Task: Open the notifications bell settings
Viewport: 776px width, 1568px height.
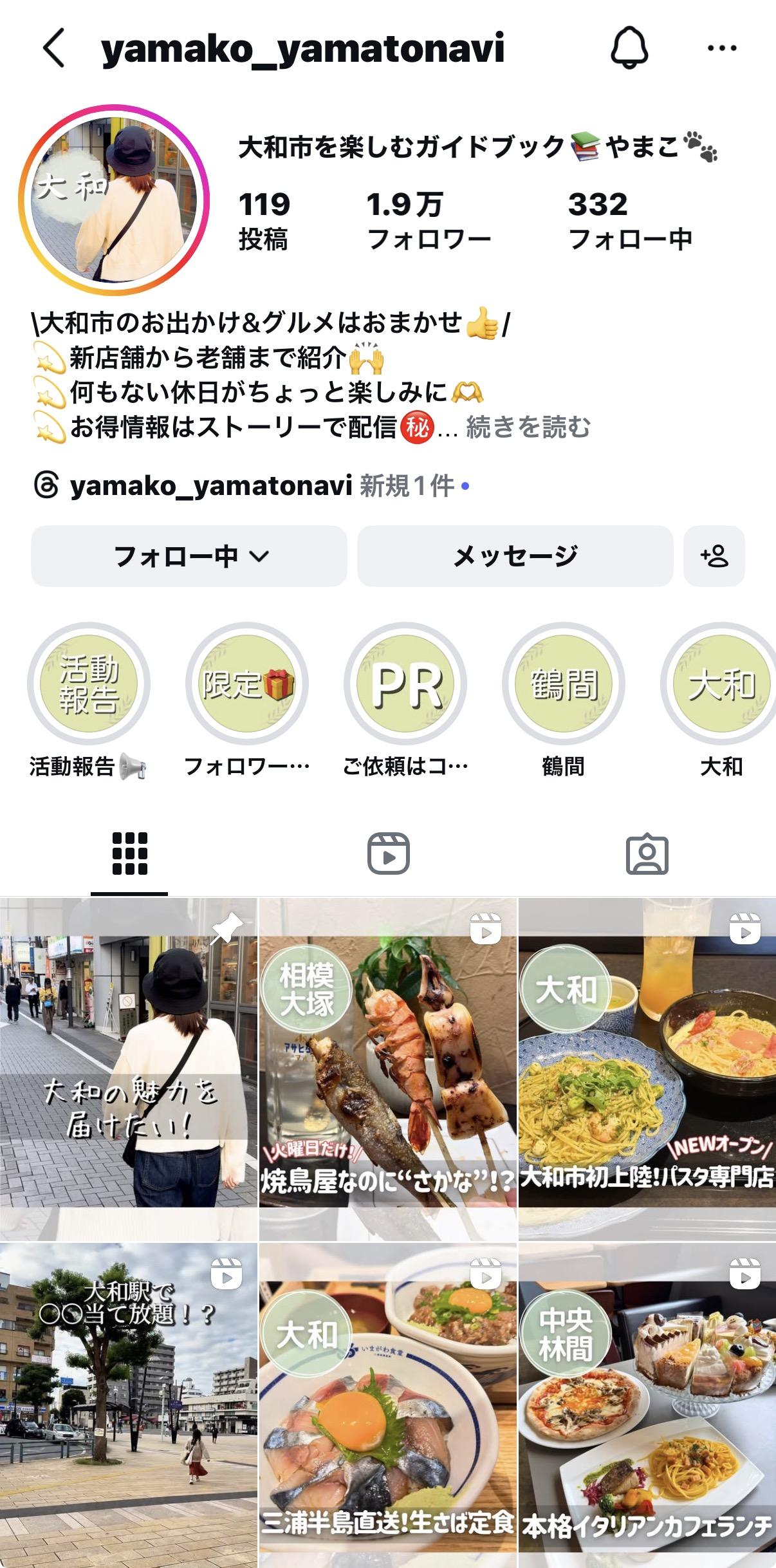Action: pyautogui.click(x=629, y=48)
